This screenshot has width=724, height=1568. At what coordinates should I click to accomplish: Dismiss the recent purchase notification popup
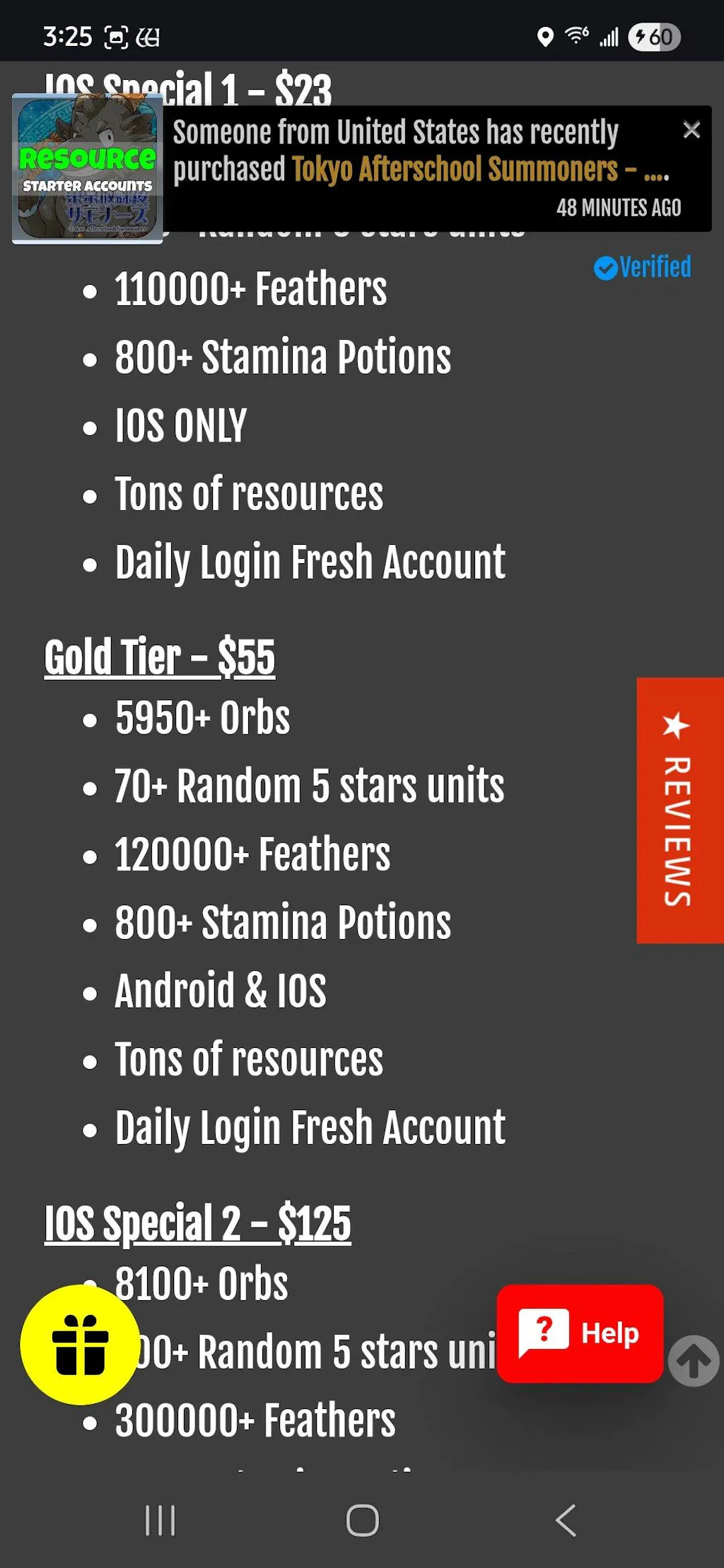tap(691, 130)
